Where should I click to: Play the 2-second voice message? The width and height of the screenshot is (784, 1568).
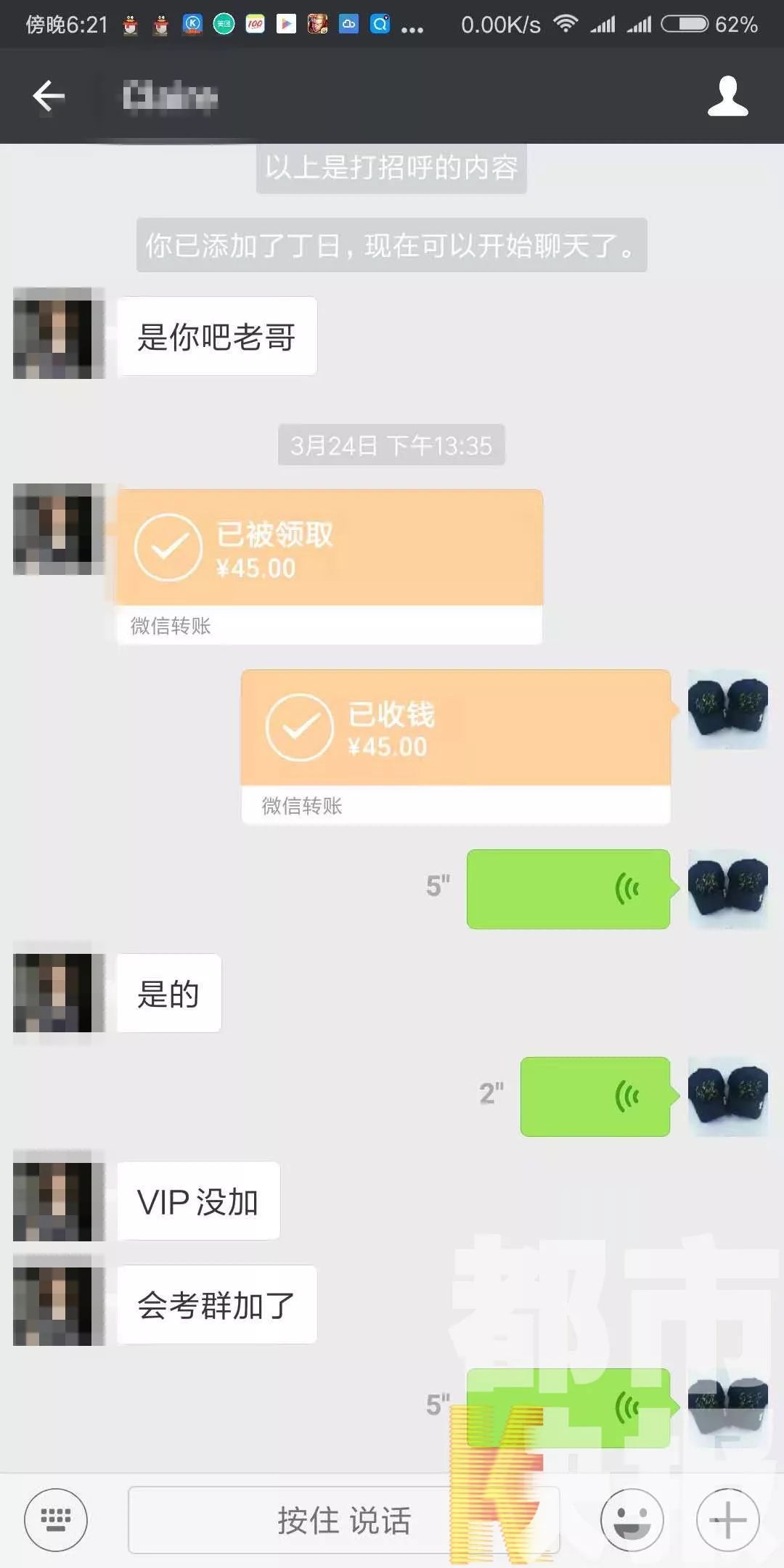(595, 1096)
